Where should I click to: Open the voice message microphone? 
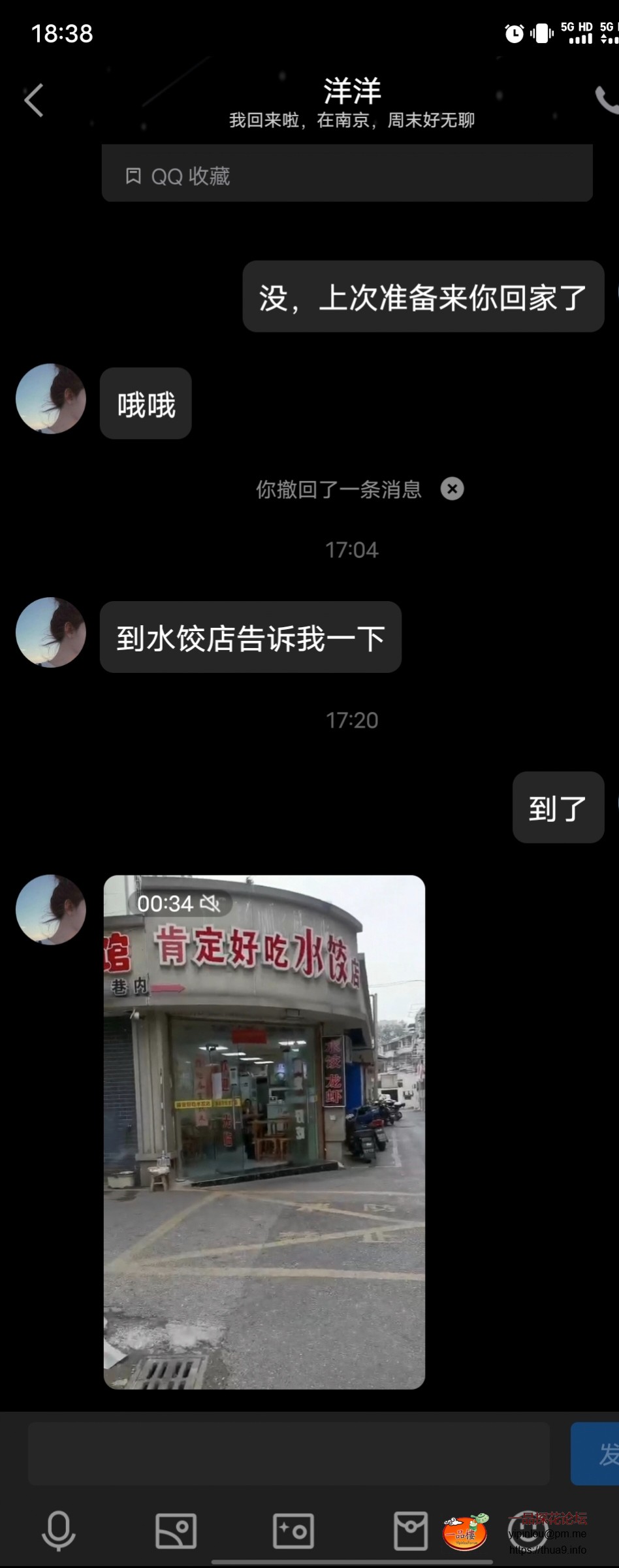[x=59, y=1530]
